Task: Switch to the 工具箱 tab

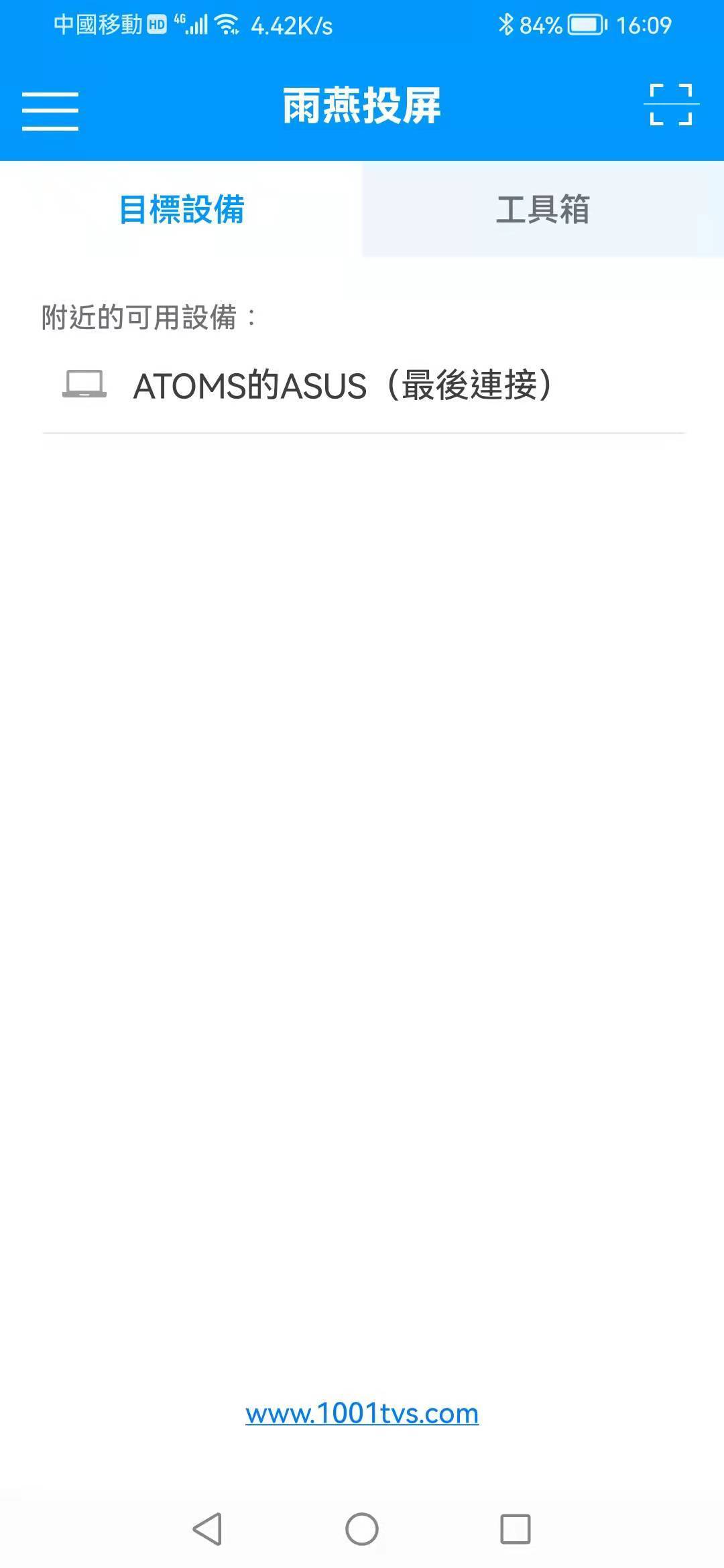Action: [x=543, y=209]
